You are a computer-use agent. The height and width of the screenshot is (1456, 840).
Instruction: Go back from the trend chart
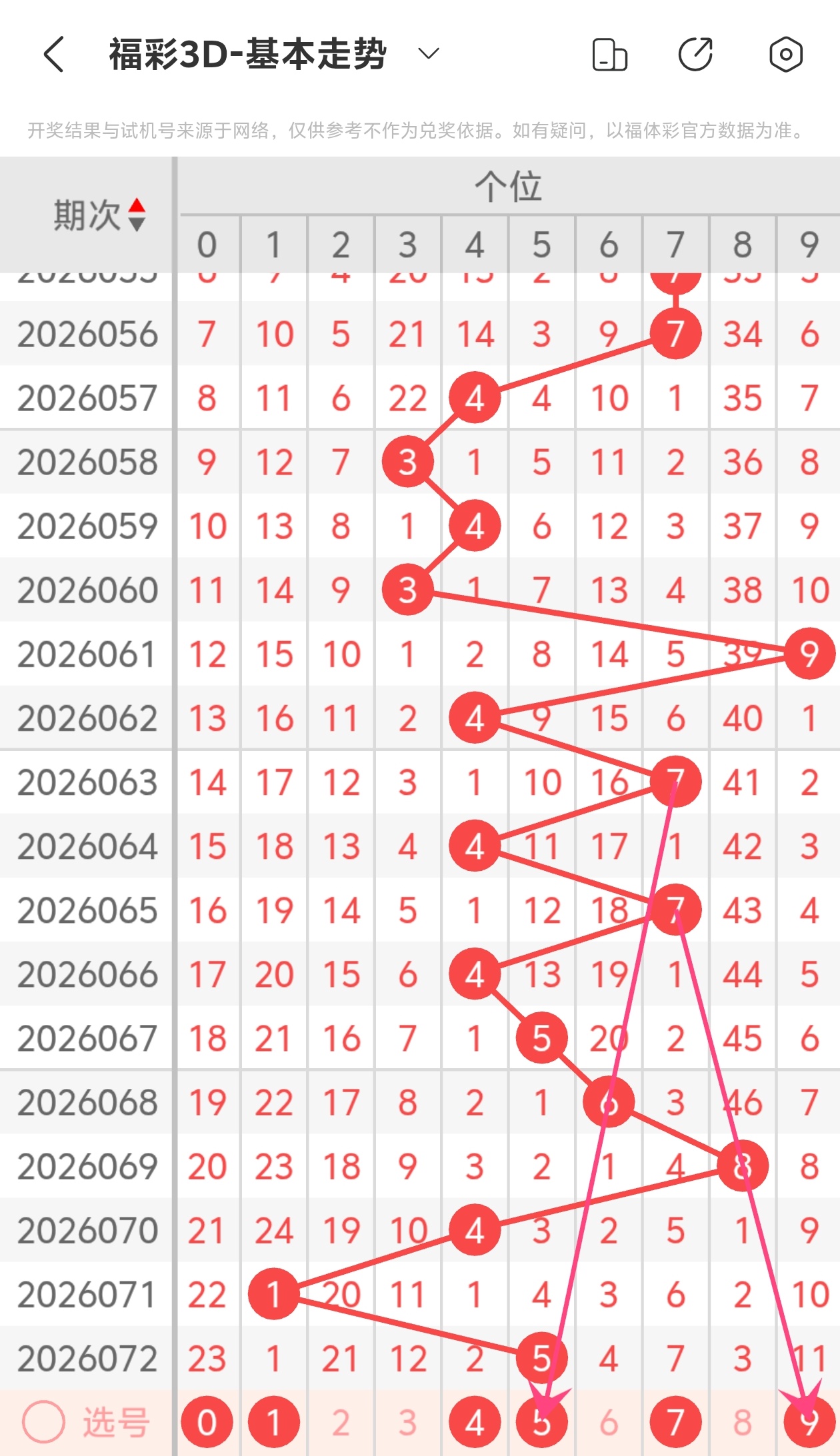pyautogui.click(x=53, y=54)
